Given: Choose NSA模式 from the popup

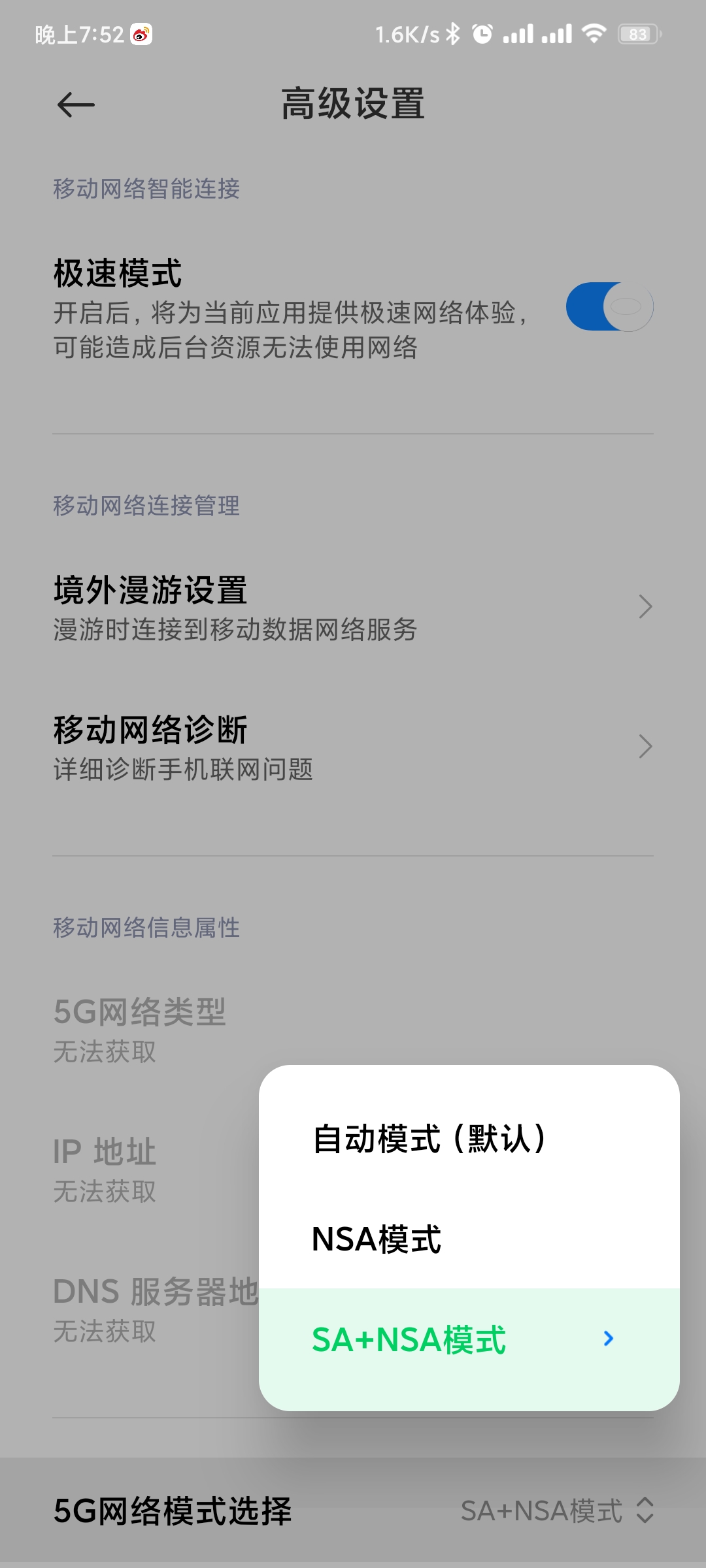Looking at the screenshot, I should click(x=377, y=1239).
